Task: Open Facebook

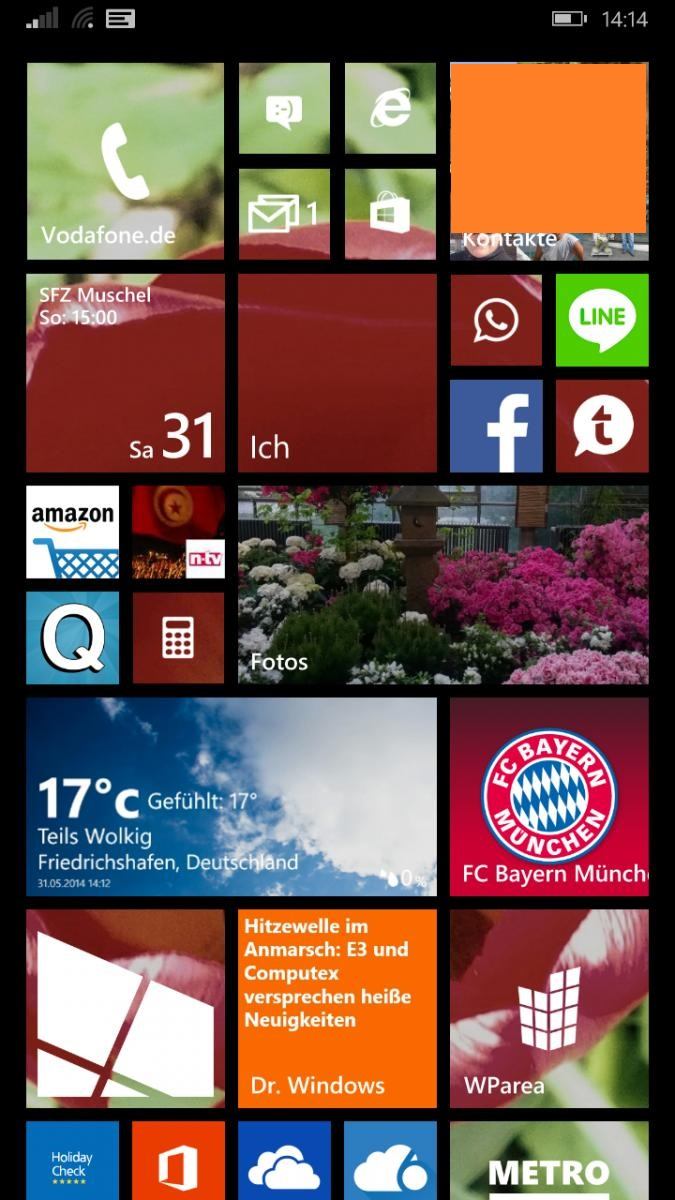Action: point(496,426)
